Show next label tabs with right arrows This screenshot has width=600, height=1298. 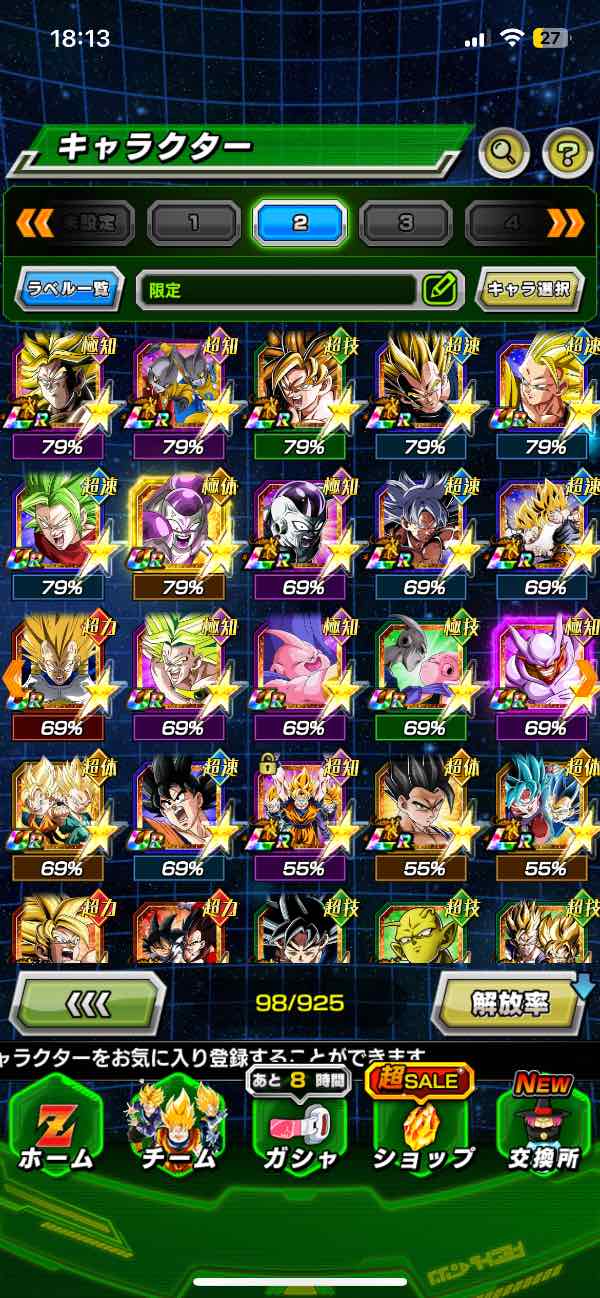565,222
